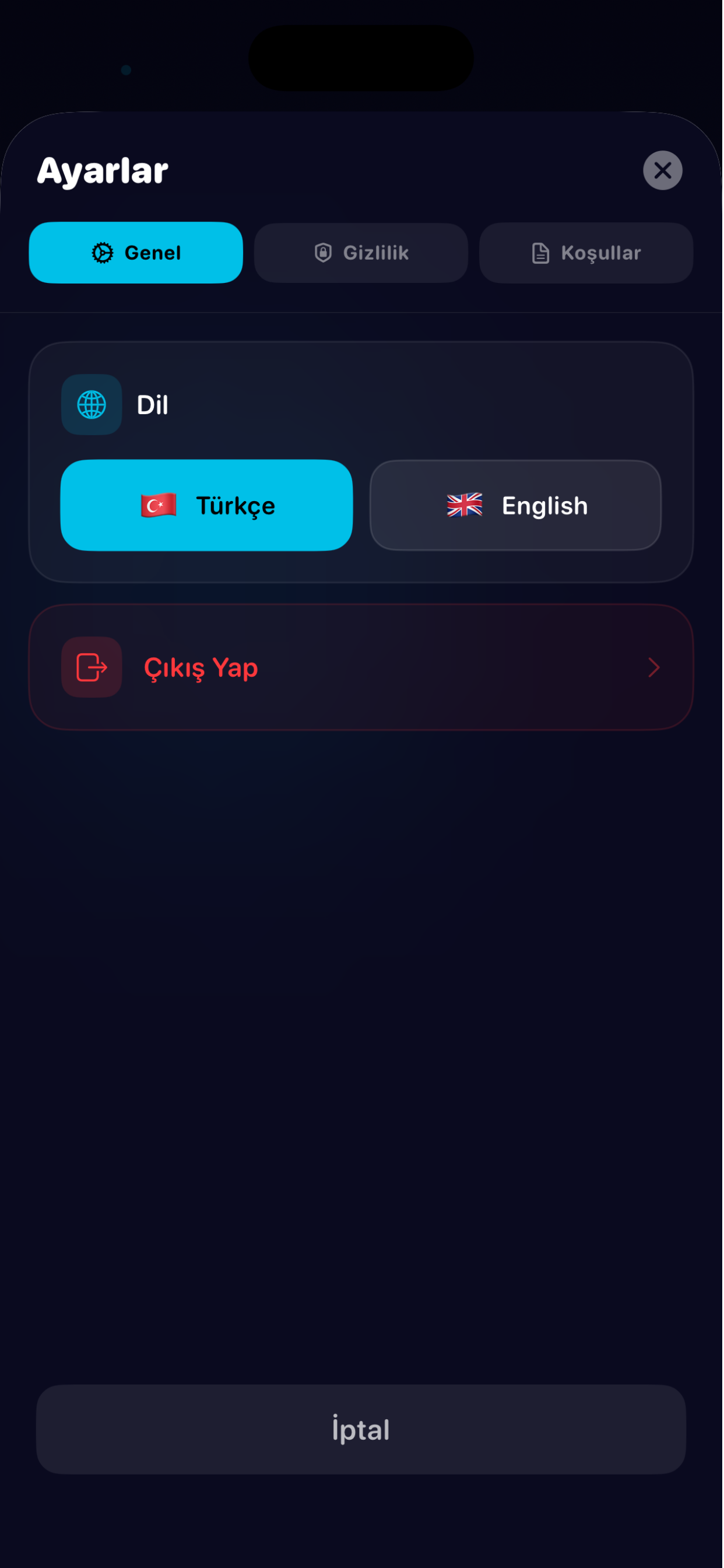724x1568 pixels.
Task: Click the shield icon on the Gizlilik tab
Action: point(323,253)
